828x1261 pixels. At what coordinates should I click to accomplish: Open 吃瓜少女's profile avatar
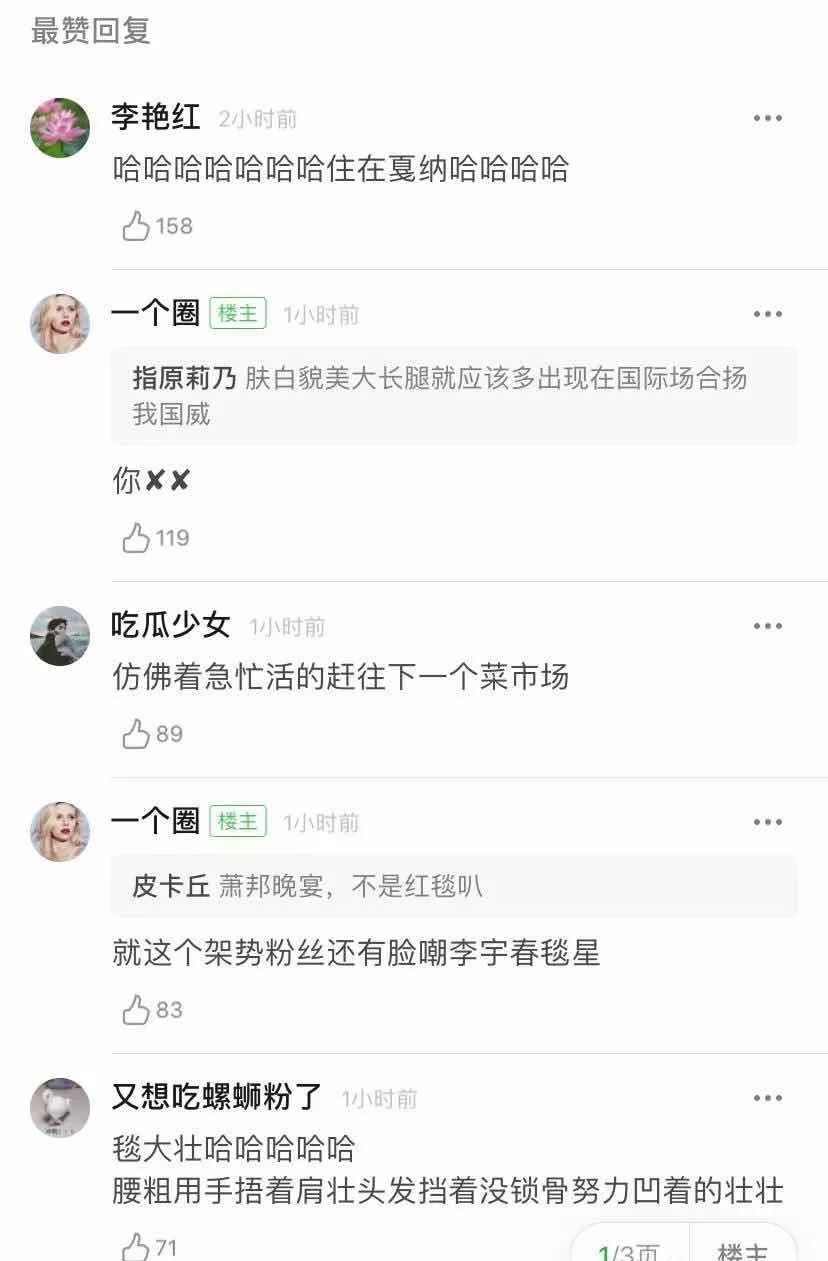[60, 636]
